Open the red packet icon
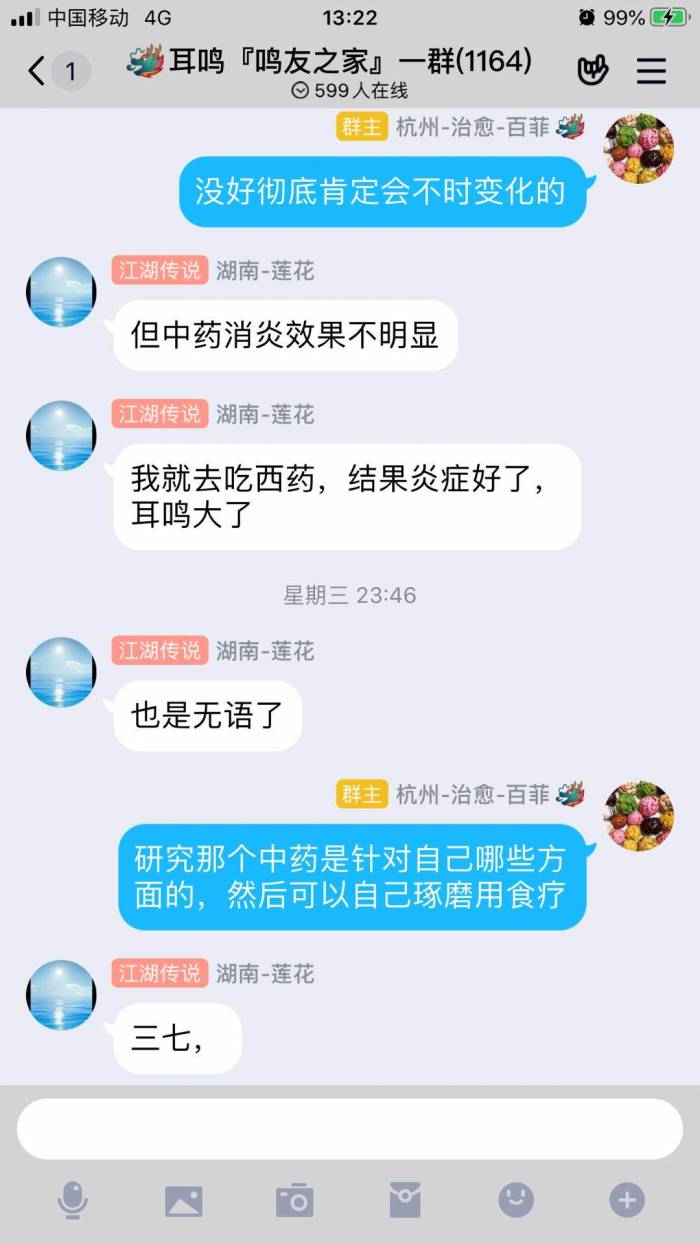Viewport: 700px width, 1244px height. click(x=405, y=1200)
